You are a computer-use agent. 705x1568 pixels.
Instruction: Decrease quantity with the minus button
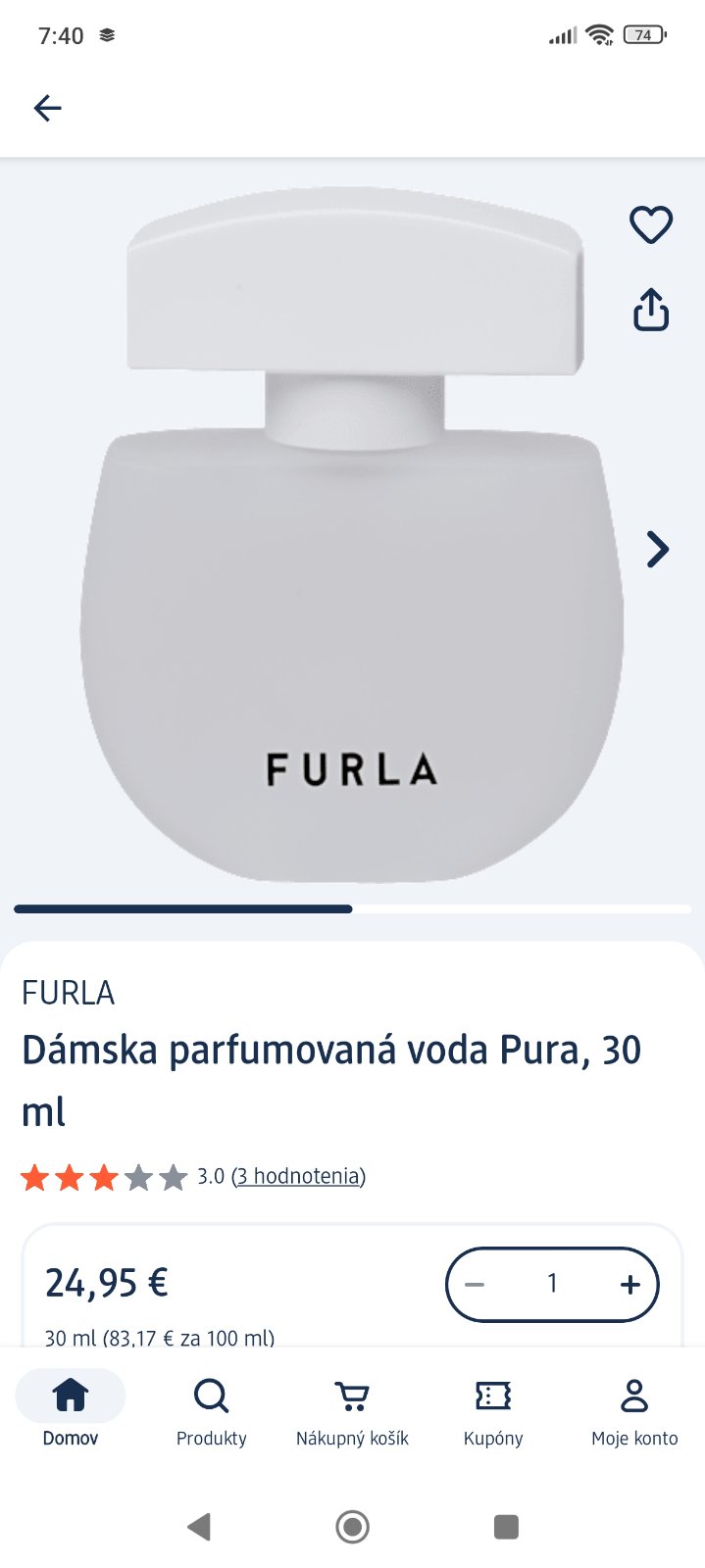(475, 1284)
